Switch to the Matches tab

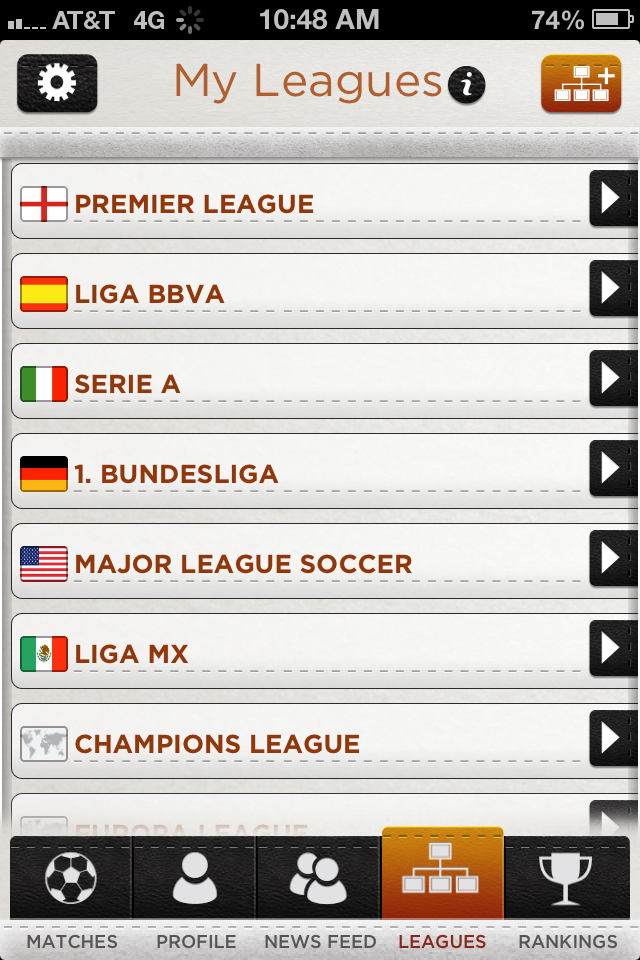point(71,895)
